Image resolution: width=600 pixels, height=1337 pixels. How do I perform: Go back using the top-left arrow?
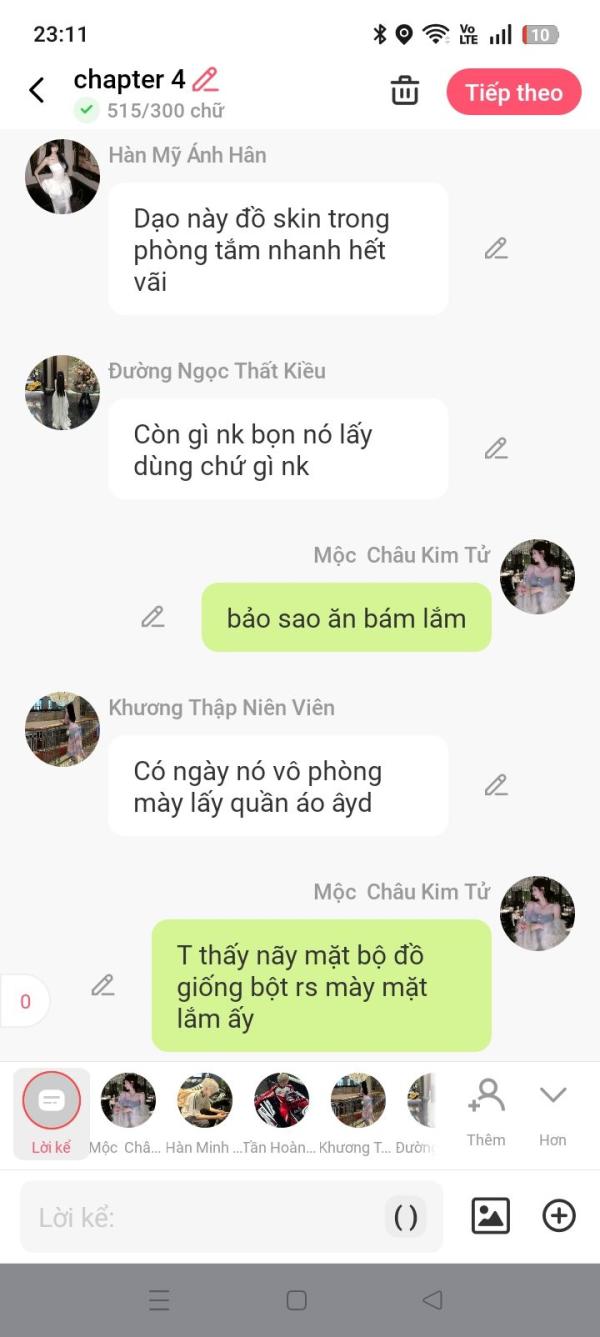click(x=37, y=91)
